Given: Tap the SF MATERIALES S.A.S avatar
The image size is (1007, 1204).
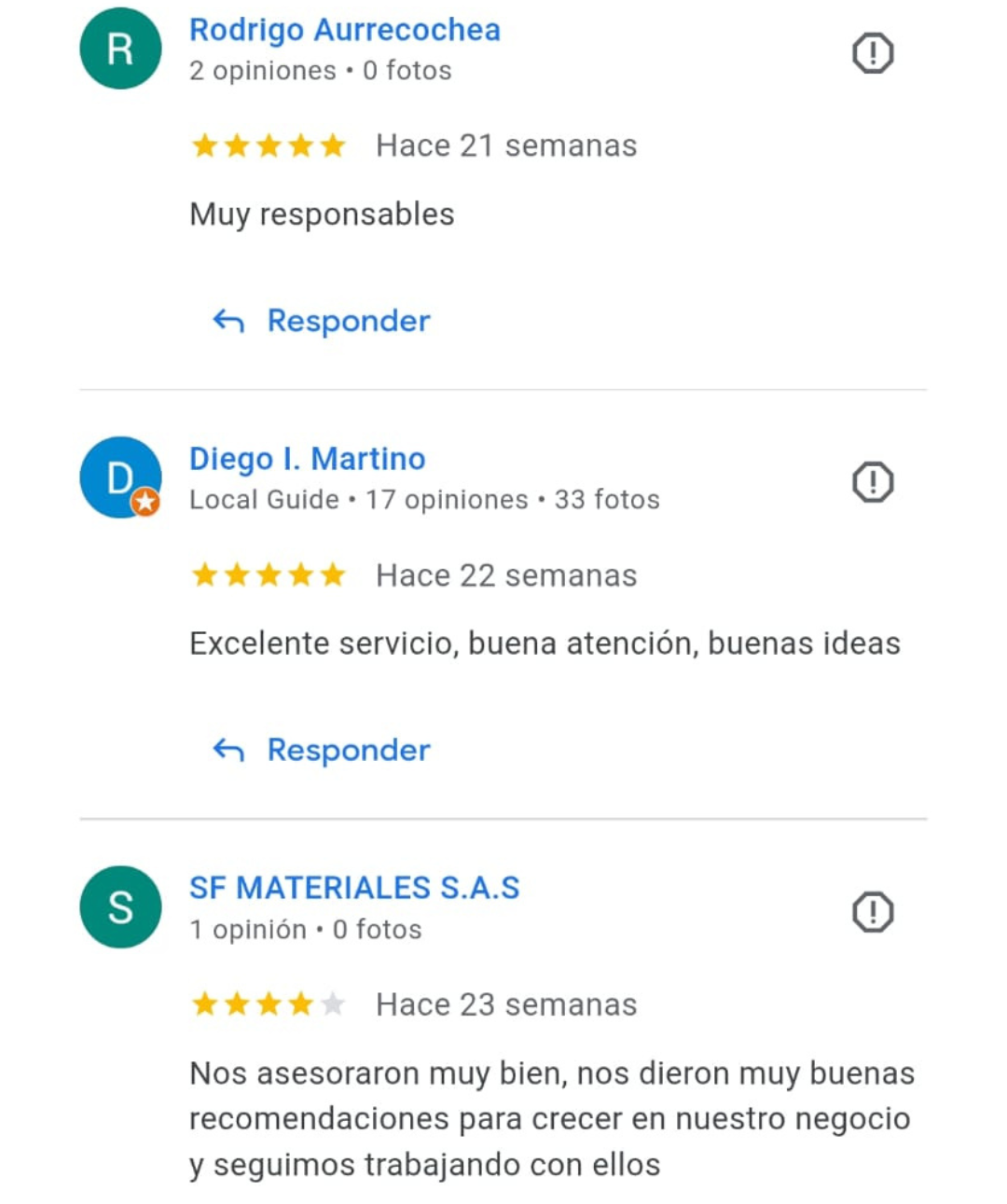Looking at the screenshot, I should 120,906.
